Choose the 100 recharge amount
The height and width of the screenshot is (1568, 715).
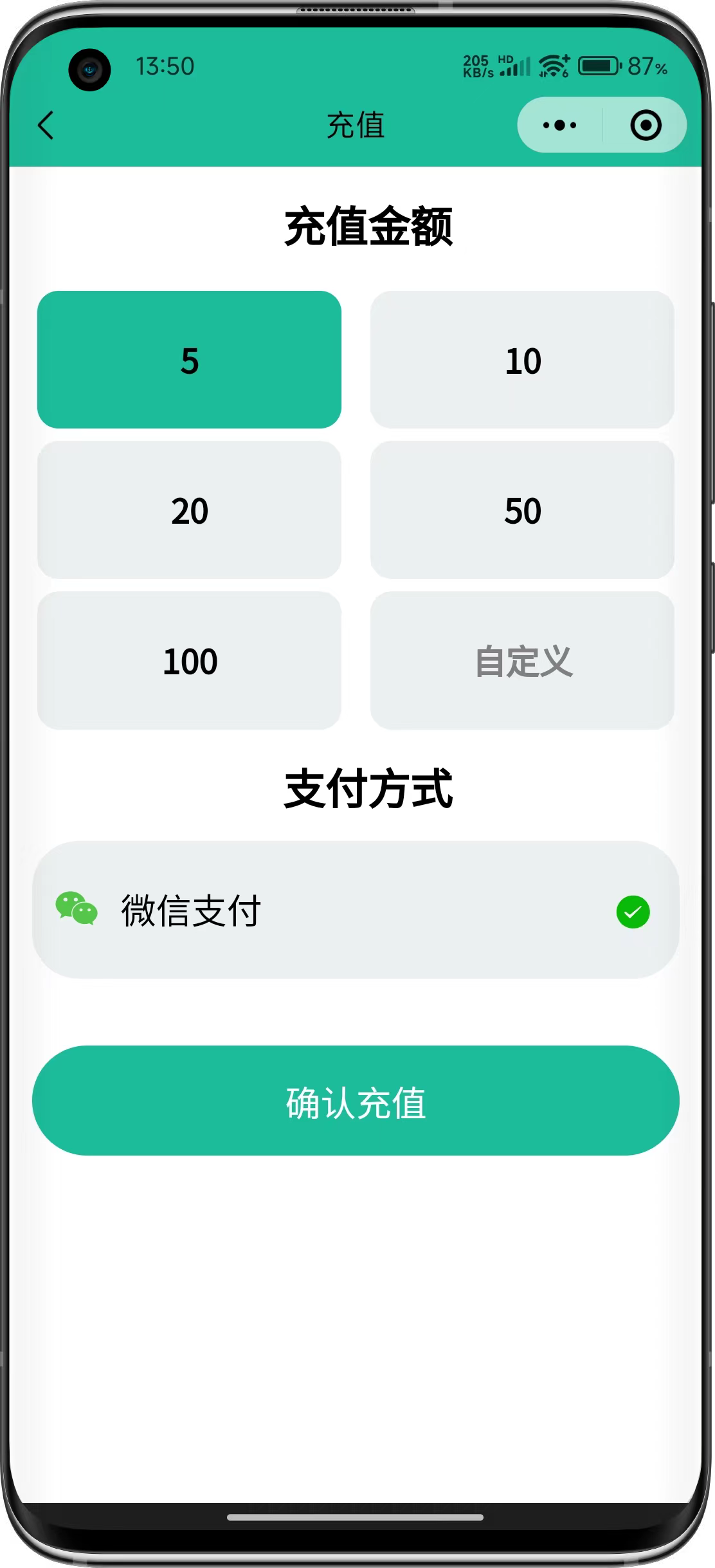(189, 661)
